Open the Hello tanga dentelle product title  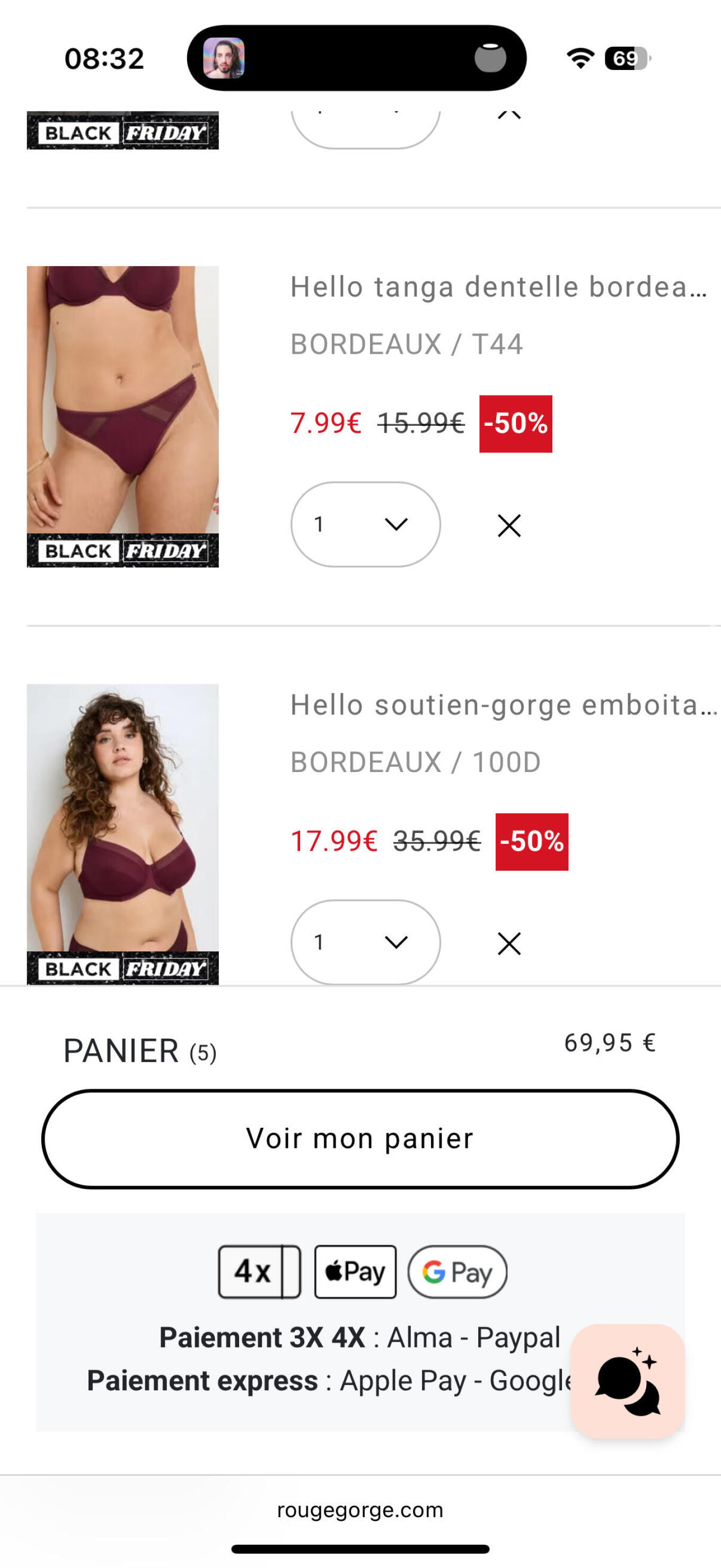pos(498,287)
